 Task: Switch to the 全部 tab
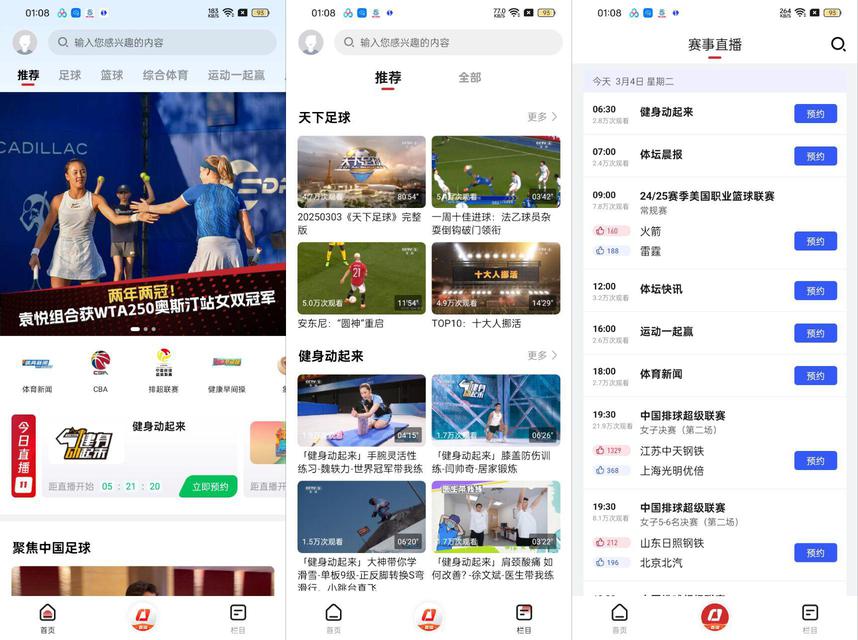(469, 78)
